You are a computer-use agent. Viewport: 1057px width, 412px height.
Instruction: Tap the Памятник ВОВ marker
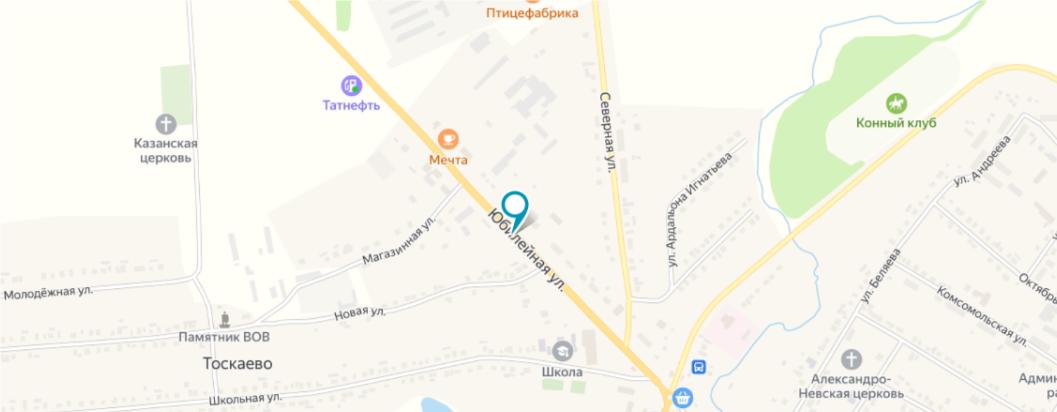pyautogui.click(x=224, y=320)
